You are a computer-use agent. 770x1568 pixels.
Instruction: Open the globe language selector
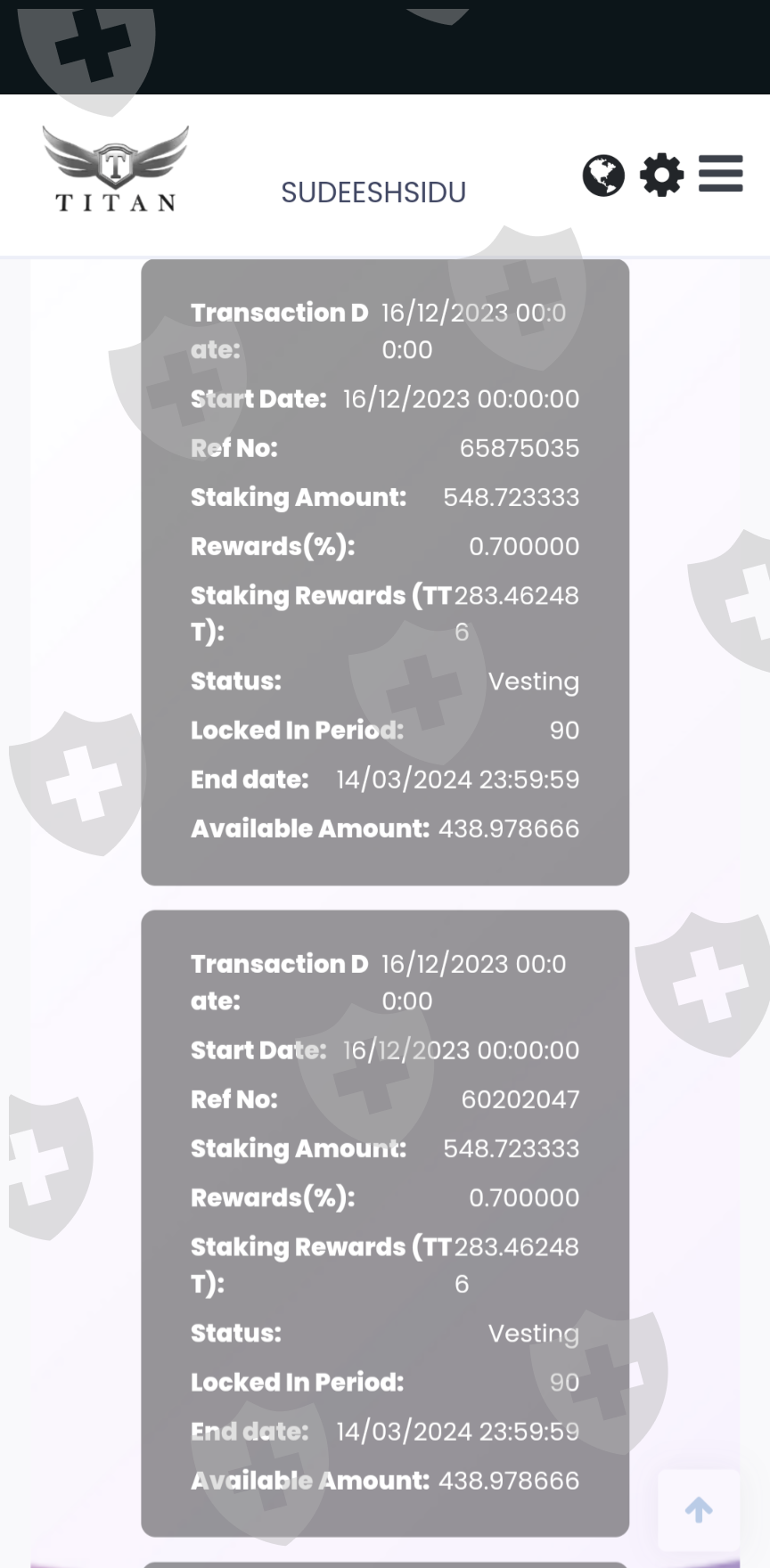[603, 176]
